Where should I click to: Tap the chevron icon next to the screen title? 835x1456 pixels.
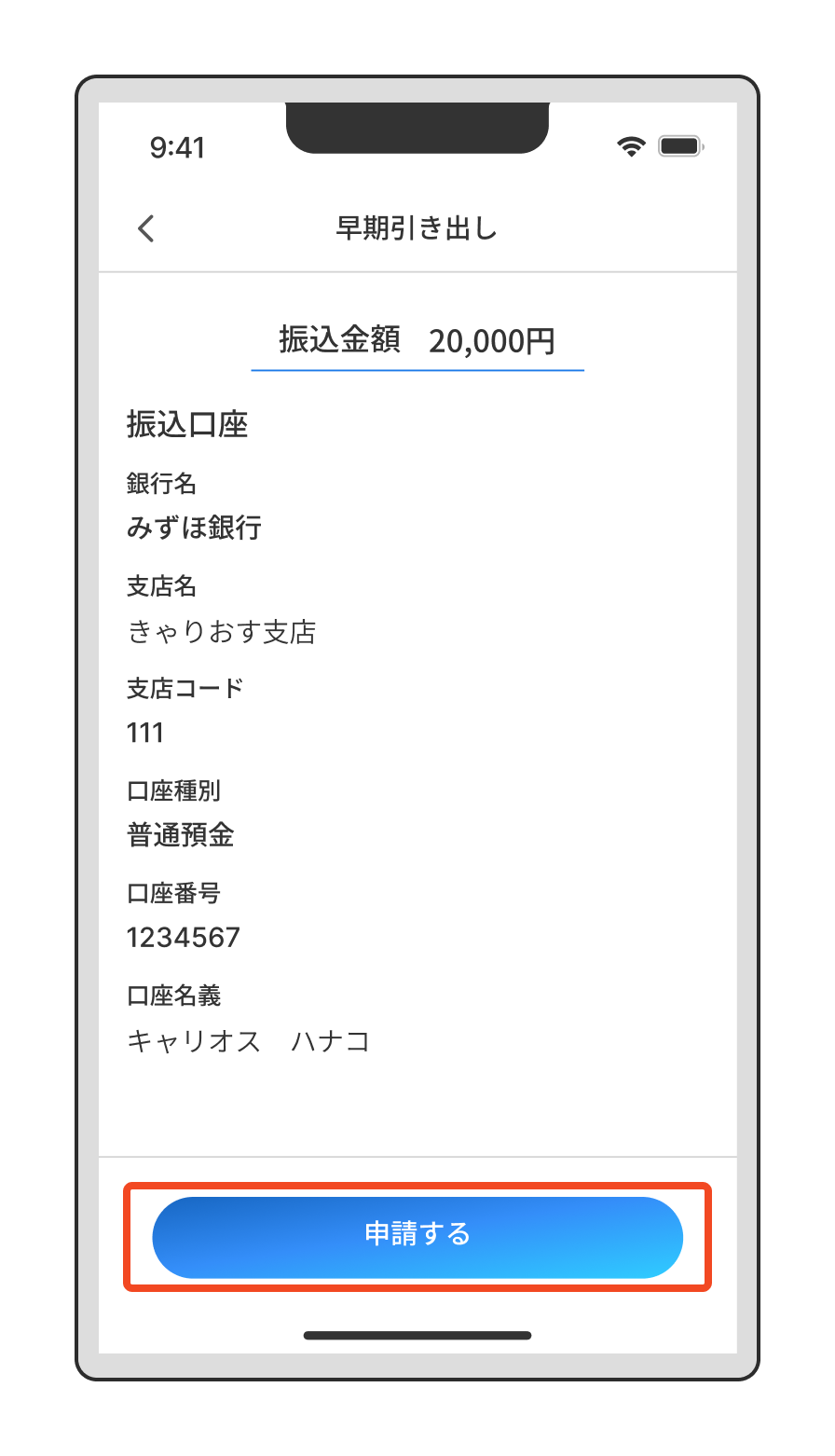(x=145, y=227)
